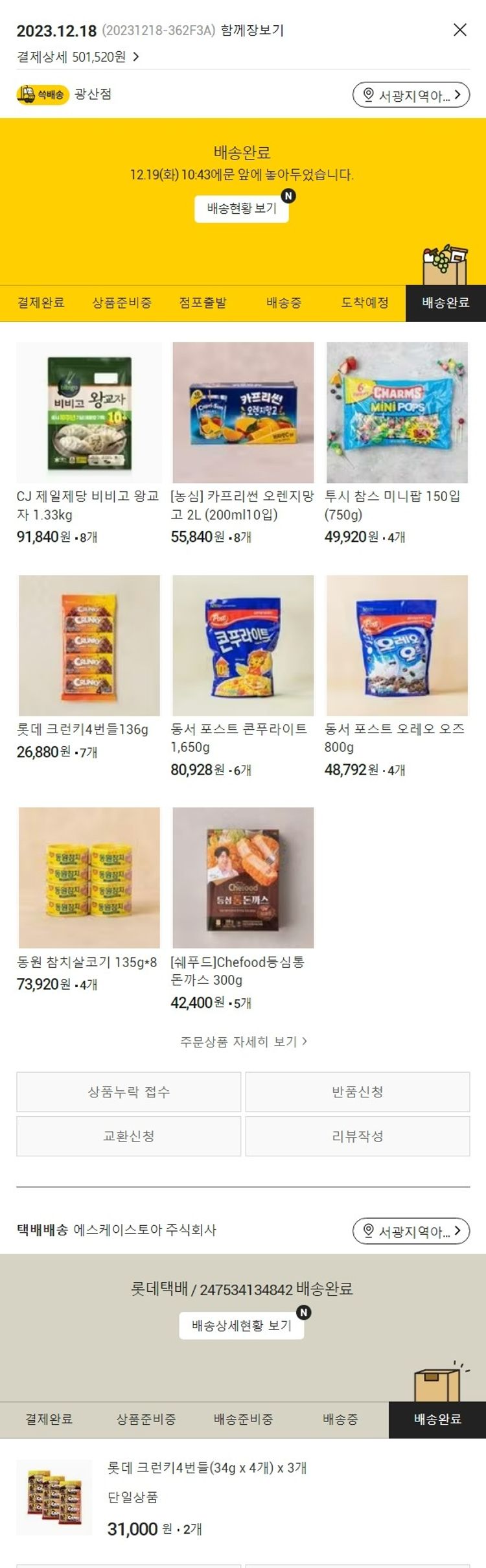Open 동원 참치살코기 135g*8 product
Image resolution: width=486 pixels, height=1568 pixels.
click(89, 878)
